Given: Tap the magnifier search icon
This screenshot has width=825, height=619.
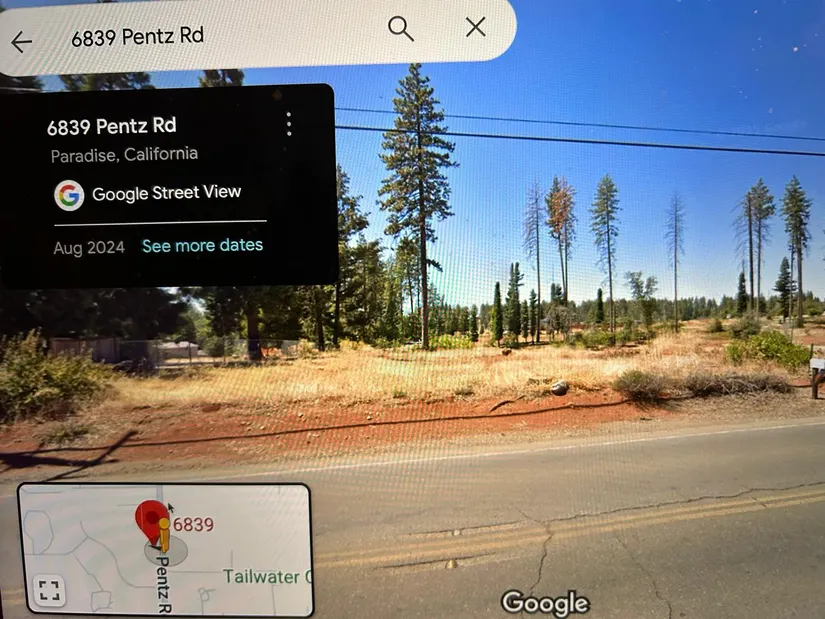Looking at the screenshot, I should pos(401,28).
